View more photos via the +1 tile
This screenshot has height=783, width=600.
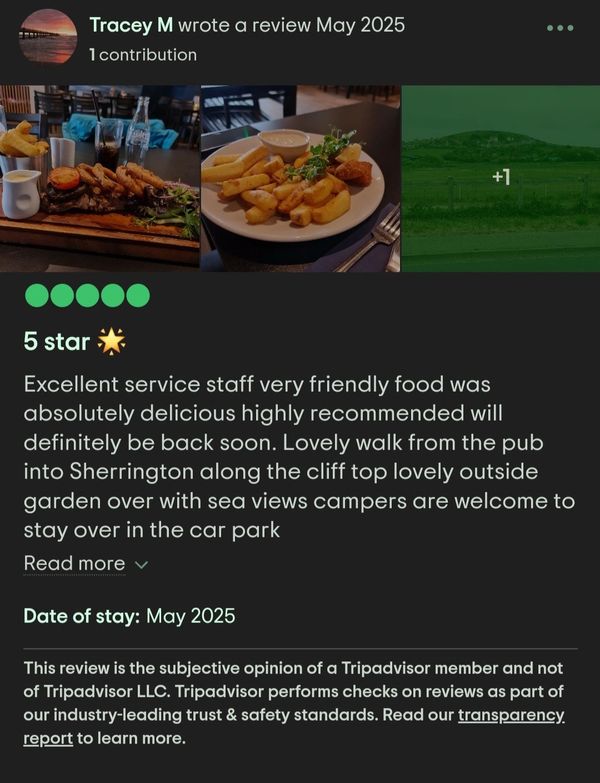[x=501, y=178]
